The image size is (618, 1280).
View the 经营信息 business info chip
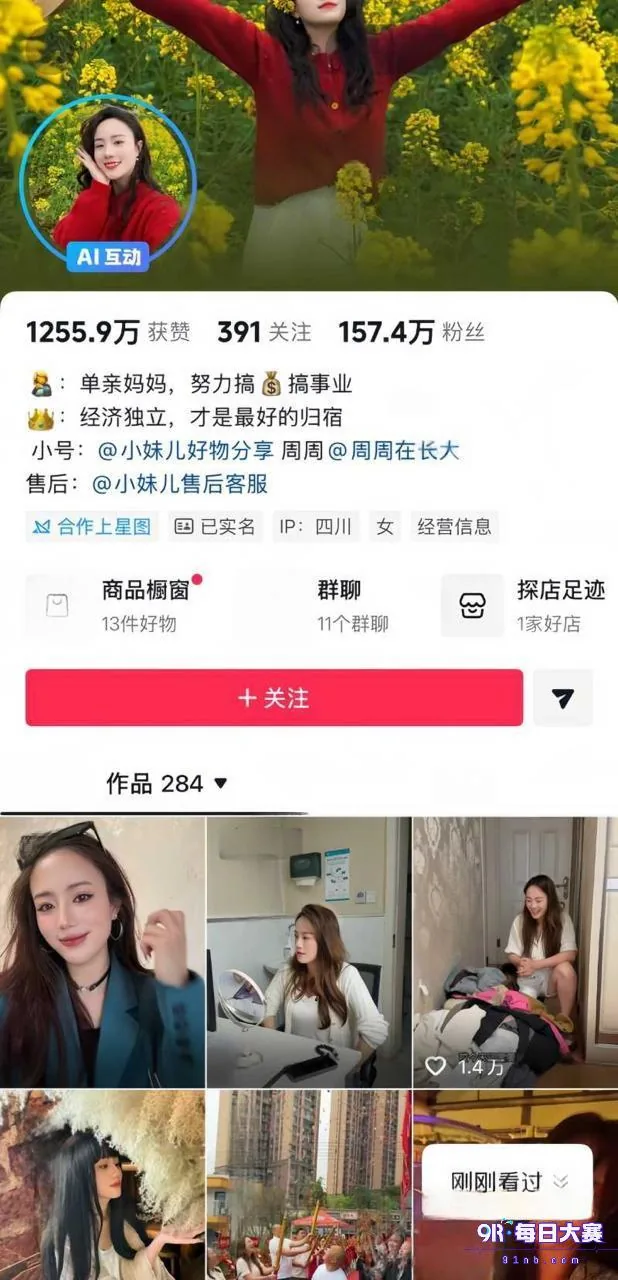(454, 527)
